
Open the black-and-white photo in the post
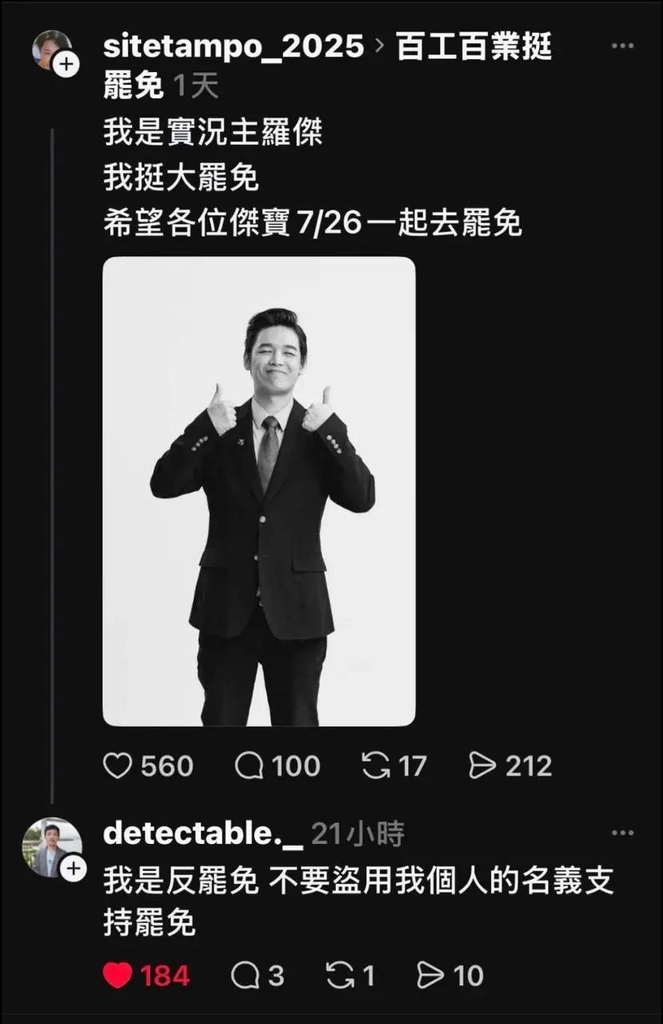tap(259, 491)
